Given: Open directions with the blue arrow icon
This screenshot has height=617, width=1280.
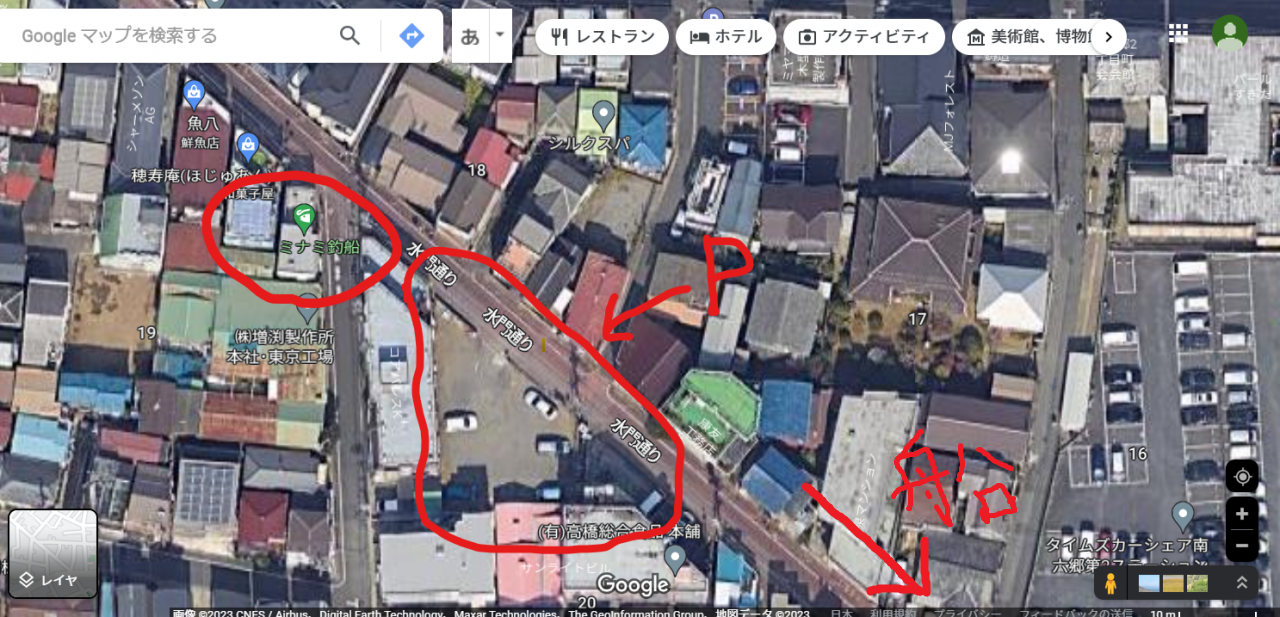Looking at the screenshot, I should click(411, 36).
